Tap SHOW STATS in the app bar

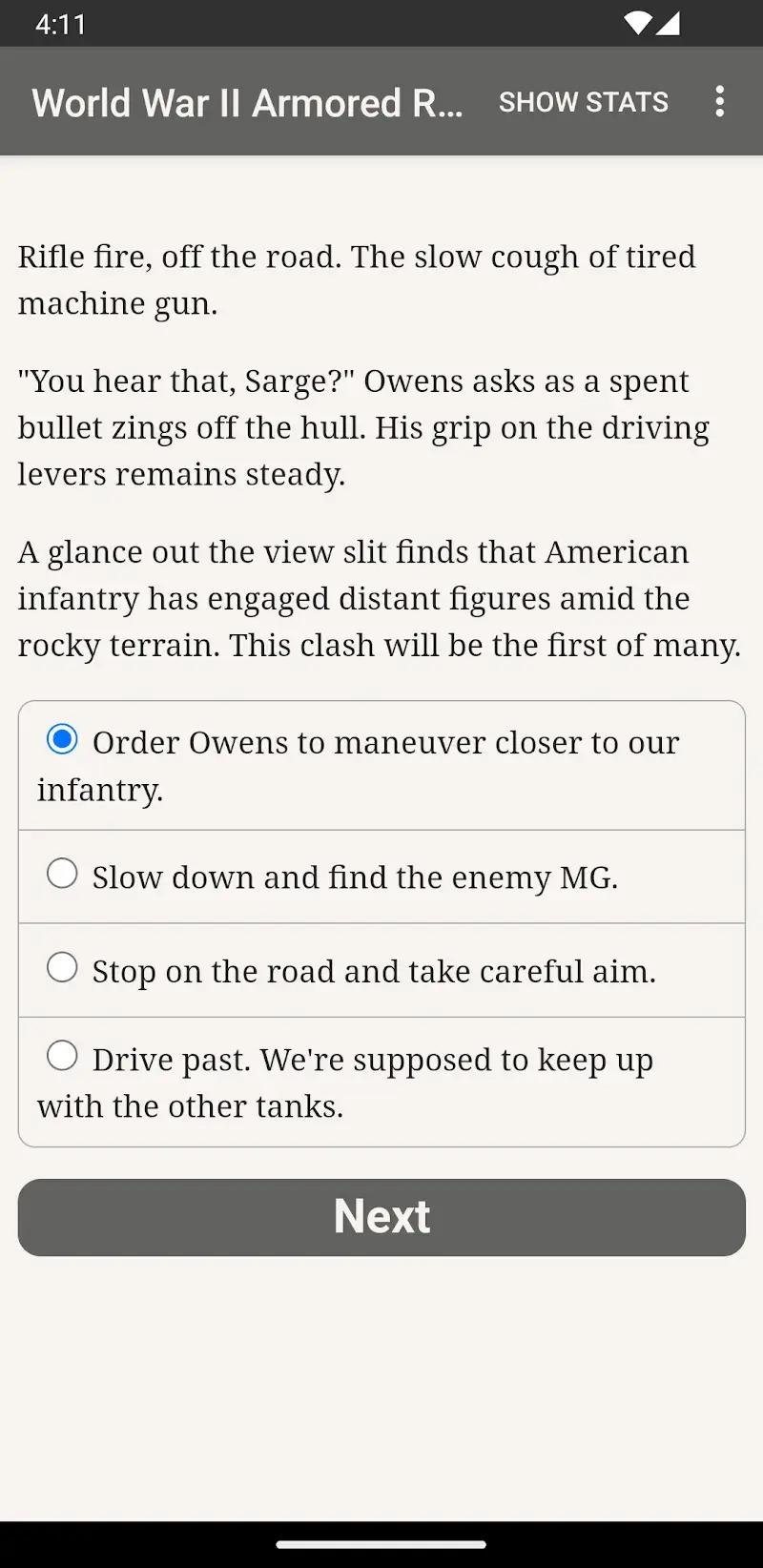583,102
